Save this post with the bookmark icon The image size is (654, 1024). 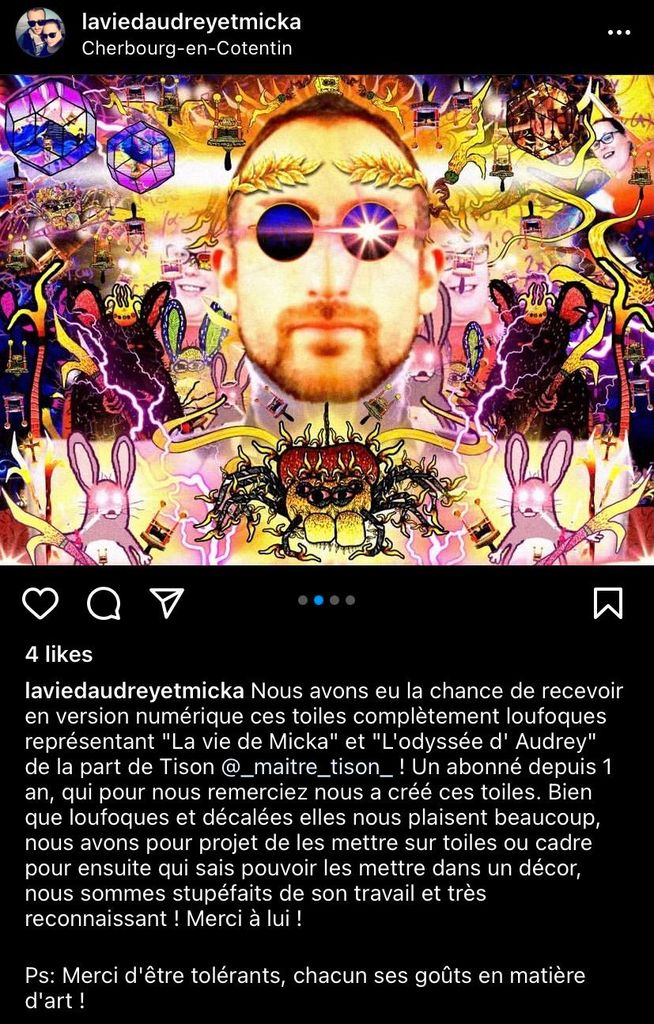pos(607,602)
